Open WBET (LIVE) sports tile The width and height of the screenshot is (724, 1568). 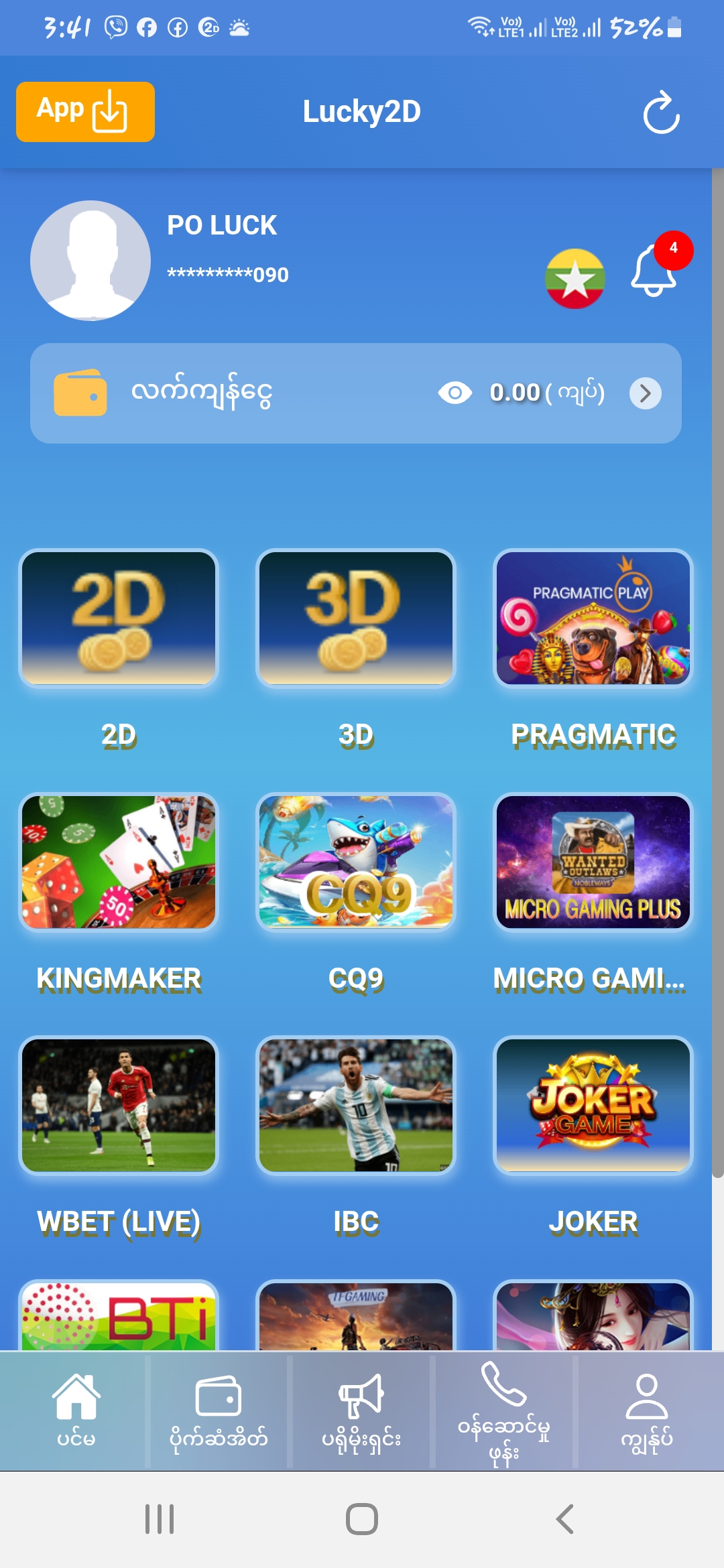coord(119,1105)
